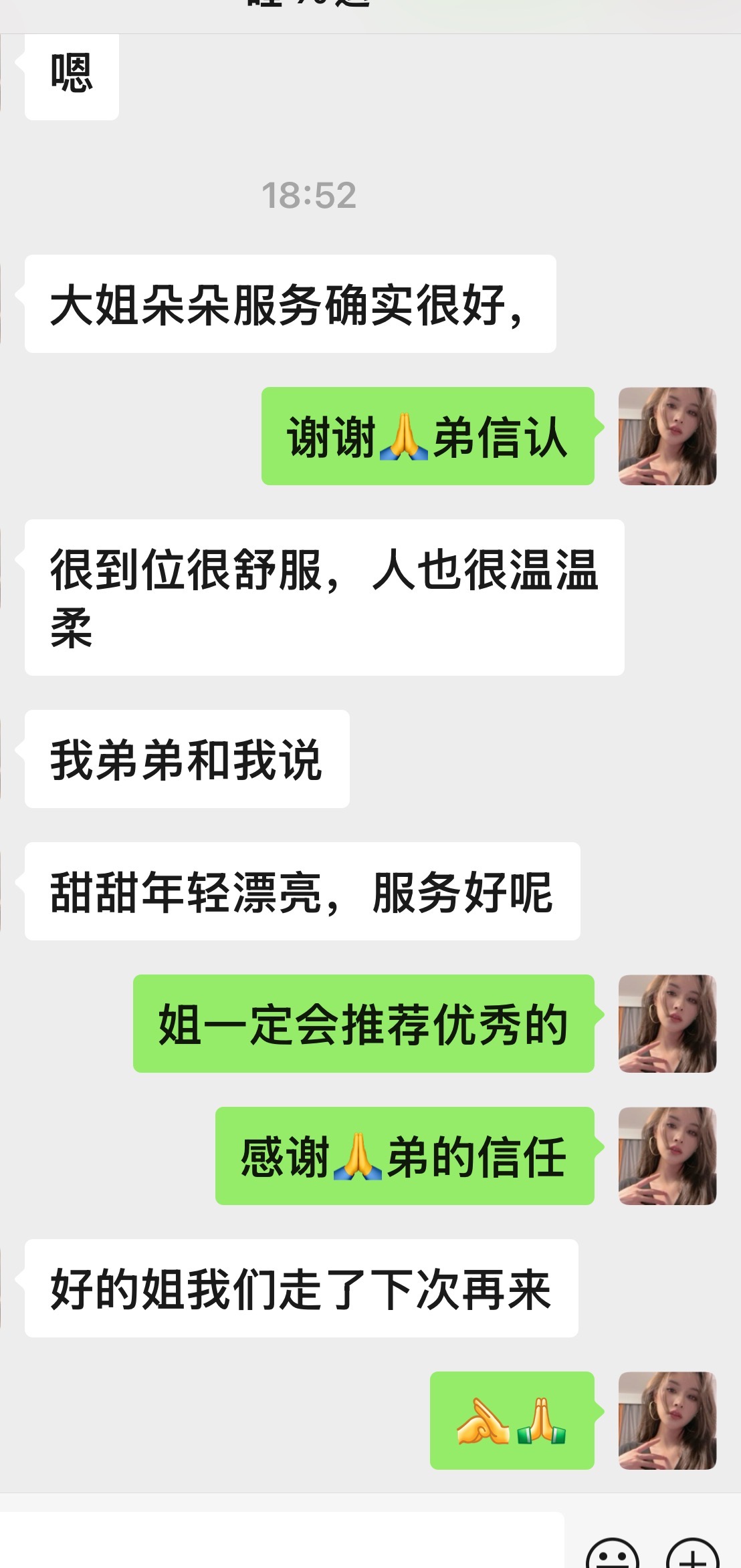Open sender's avatar beside 感谢弟的信任
Screen dimensions: 741x1568
pyautogui.click(x=667, y=1156)
